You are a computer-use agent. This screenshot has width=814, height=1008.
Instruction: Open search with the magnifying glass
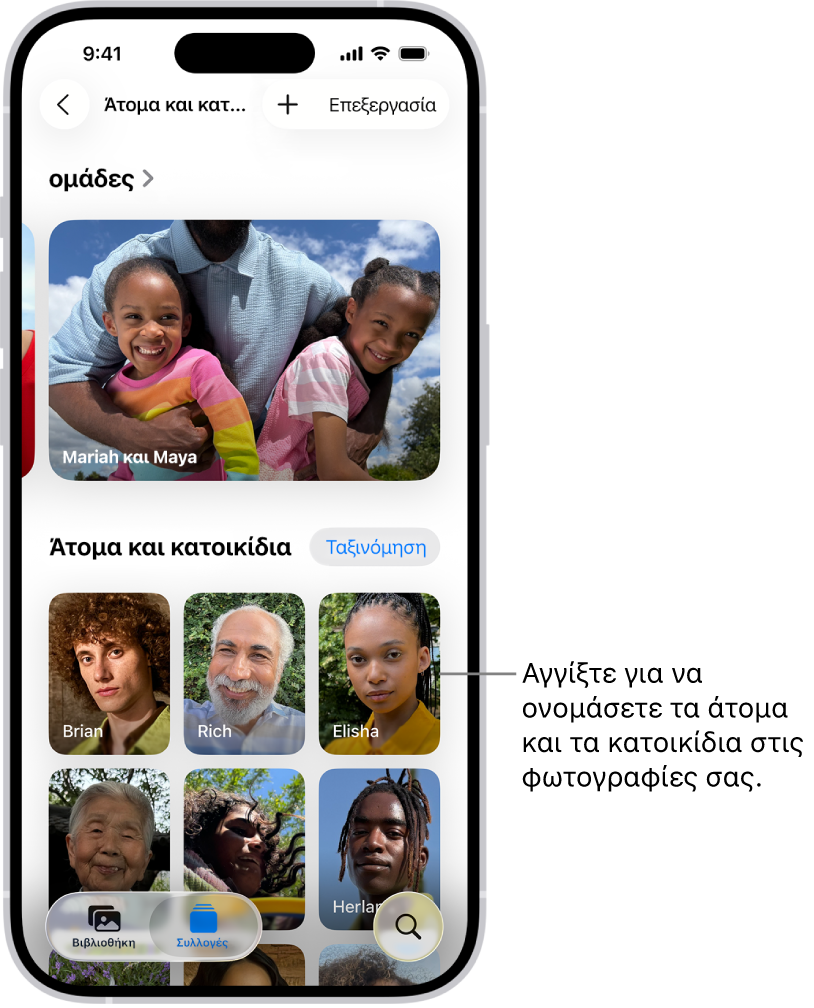pos(408,927)
